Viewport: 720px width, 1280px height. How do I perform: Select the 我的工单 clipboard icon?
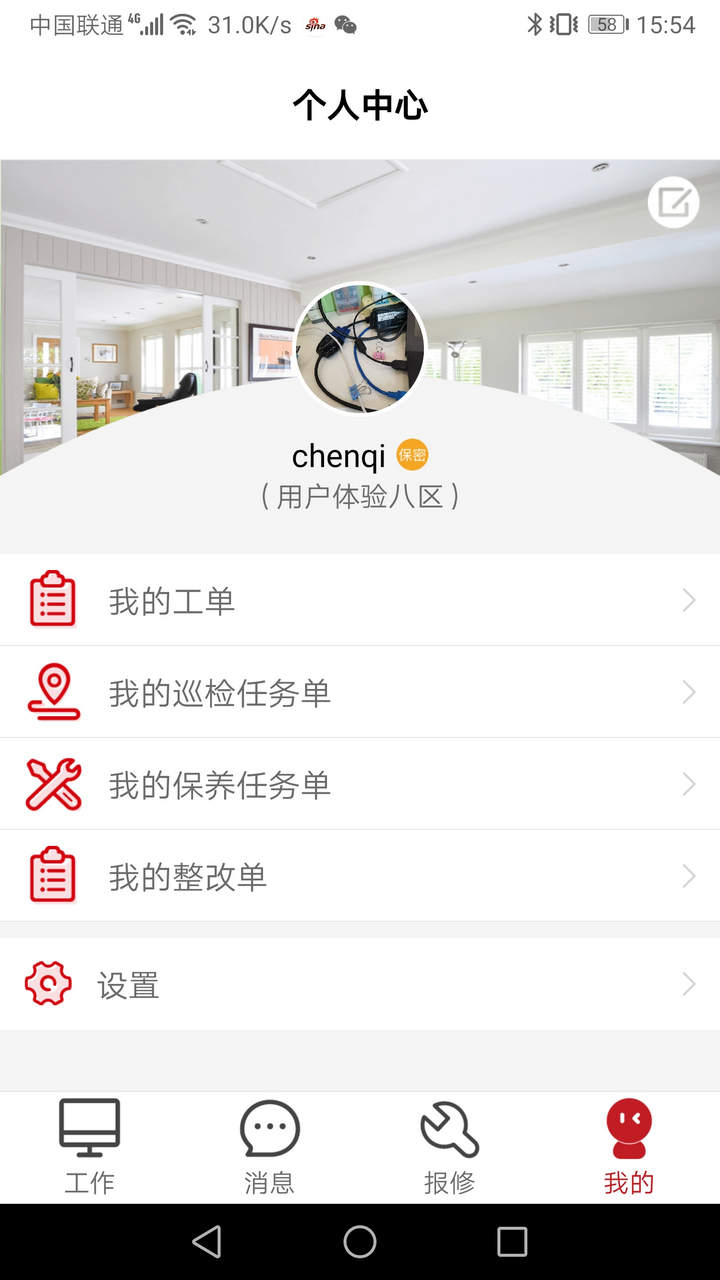click(x=49, y=599)
